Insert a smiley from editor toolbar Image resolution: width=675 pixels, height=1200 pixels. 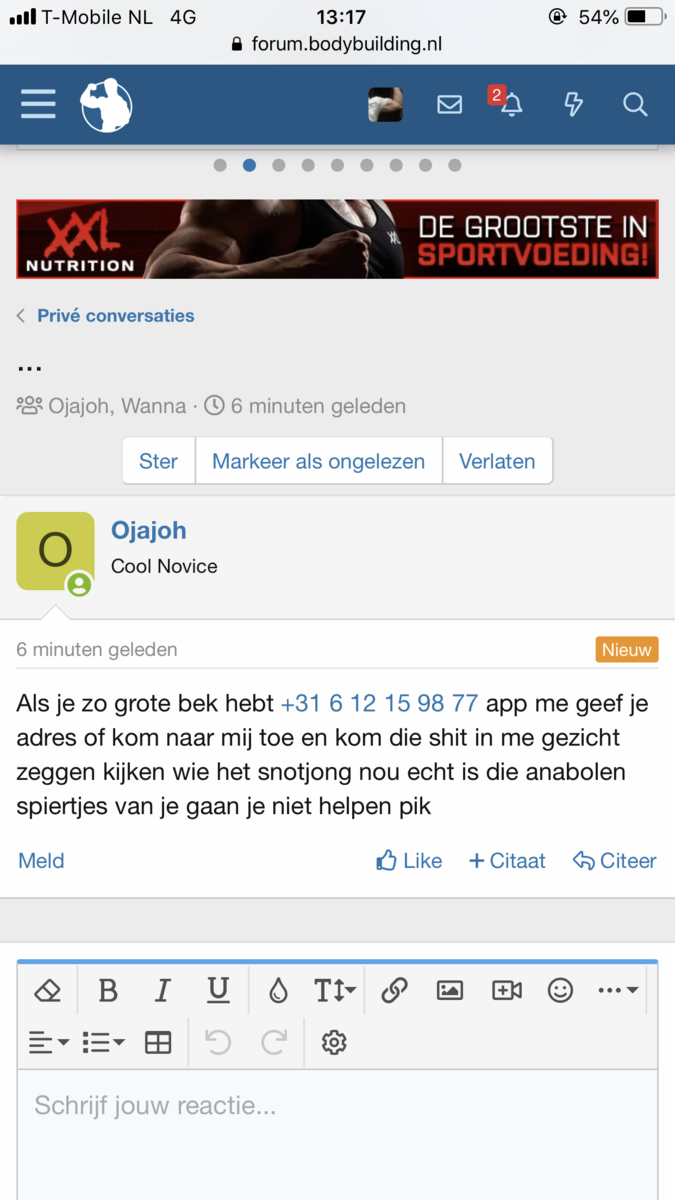pos(560,990)
